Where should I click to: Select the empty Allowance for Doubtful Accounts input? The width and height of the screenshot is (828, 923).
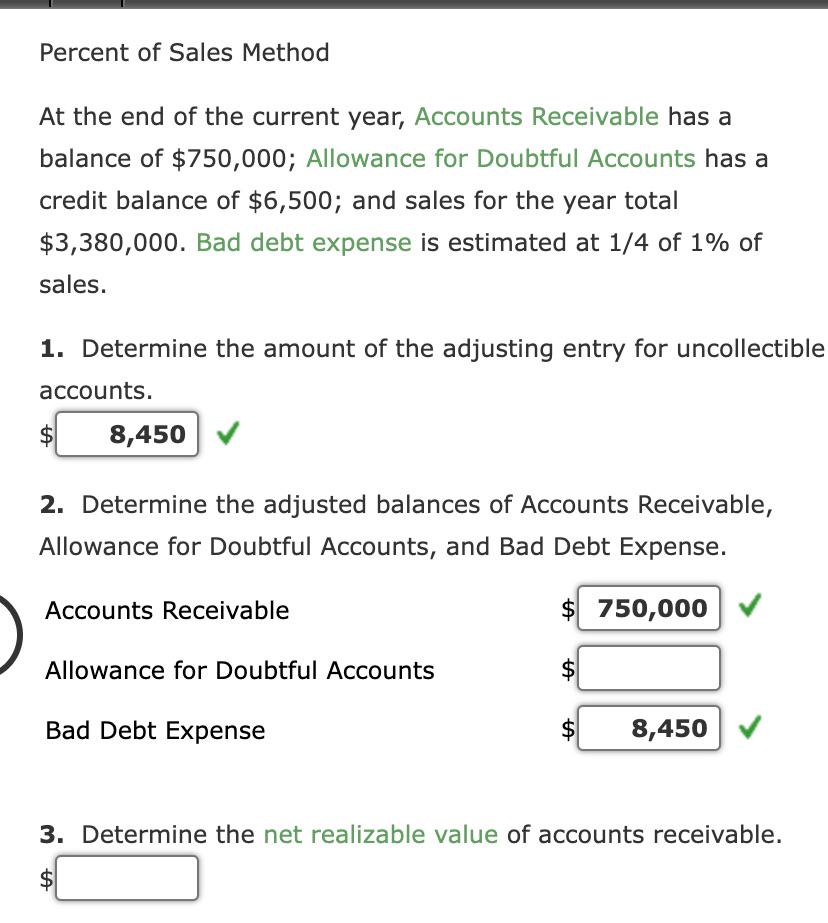[648, 668]
